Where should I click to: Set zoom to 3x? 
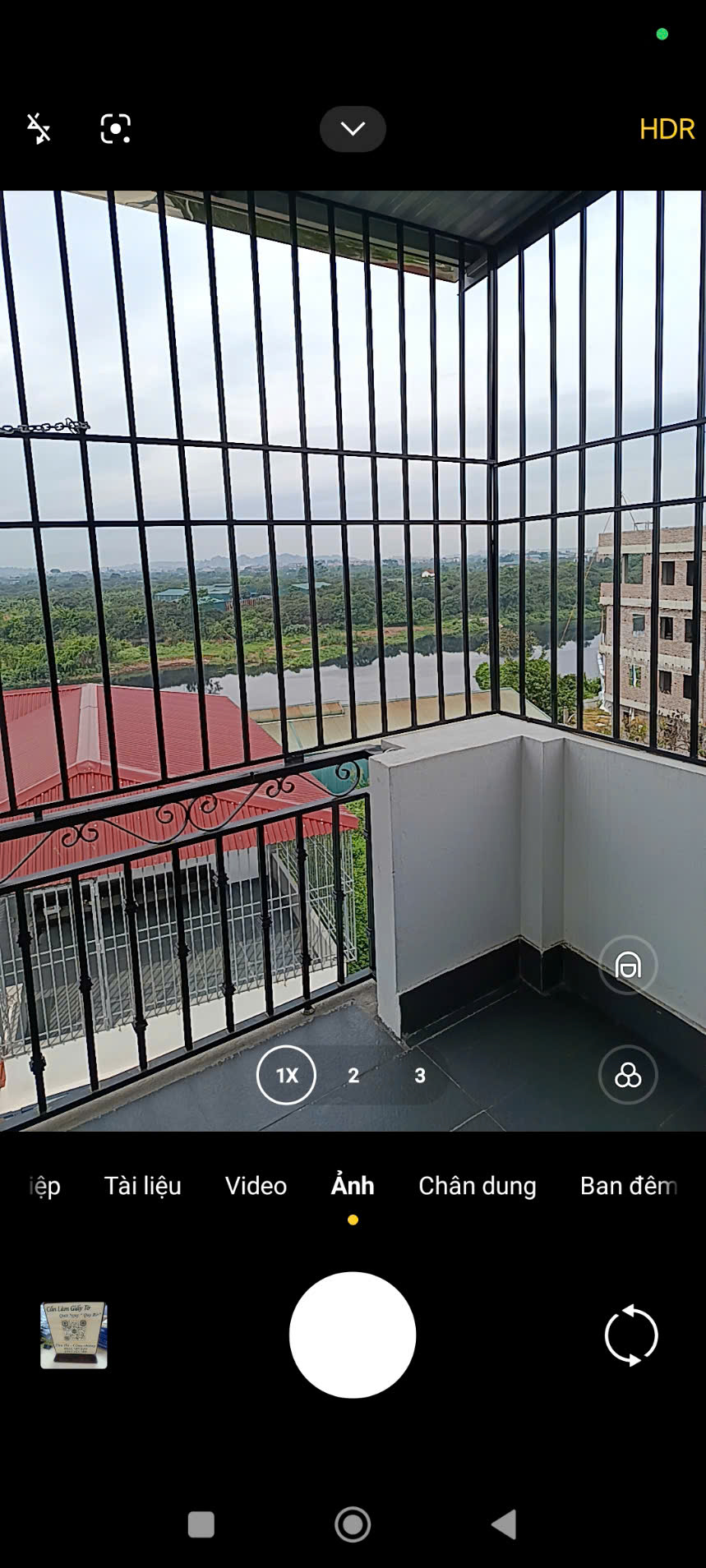tap(420, 1076)
